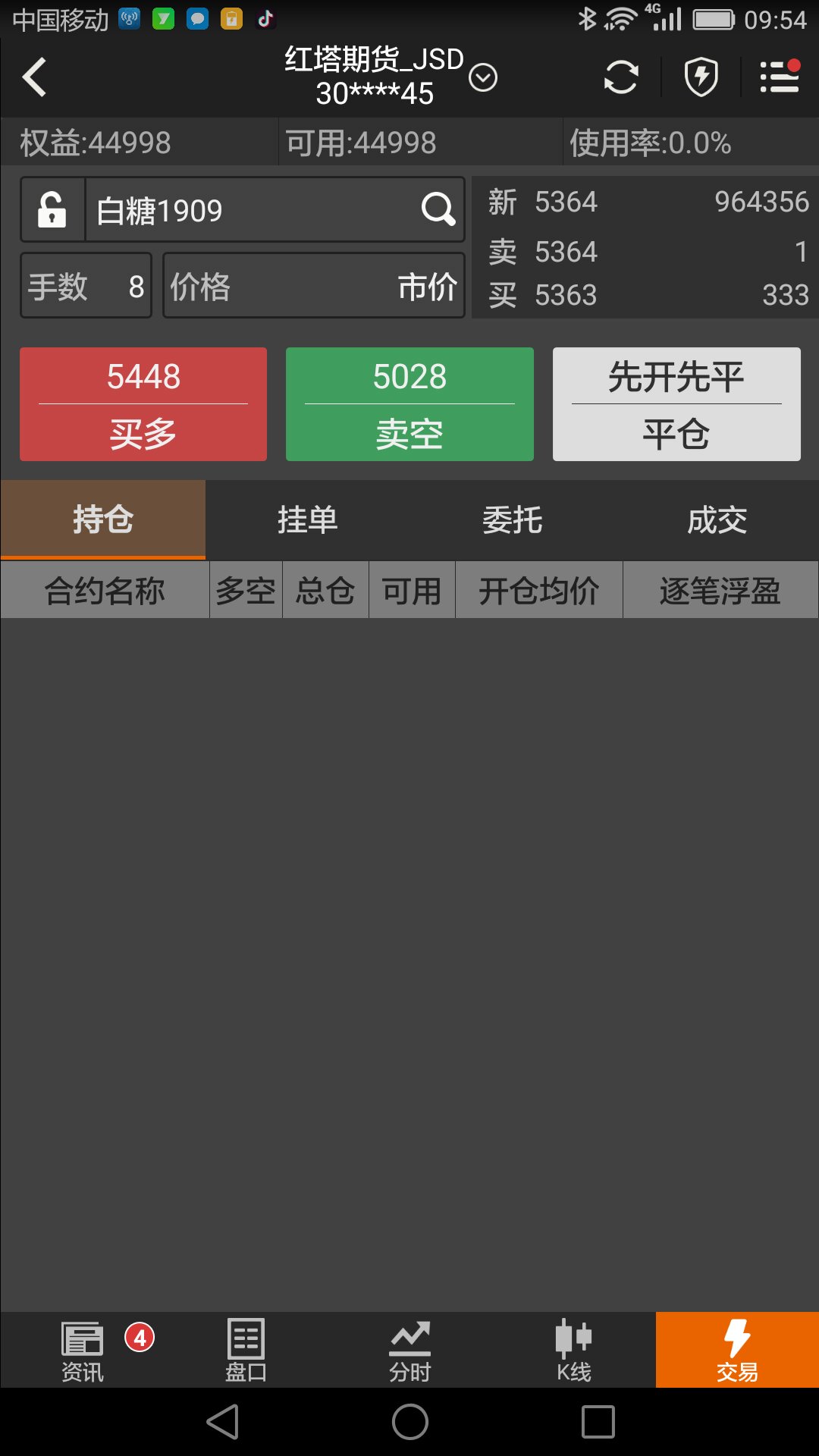Viewport: 819px width, 1456px height.
Task: Switch to the 挂单 tab
Action: (307, 520)
